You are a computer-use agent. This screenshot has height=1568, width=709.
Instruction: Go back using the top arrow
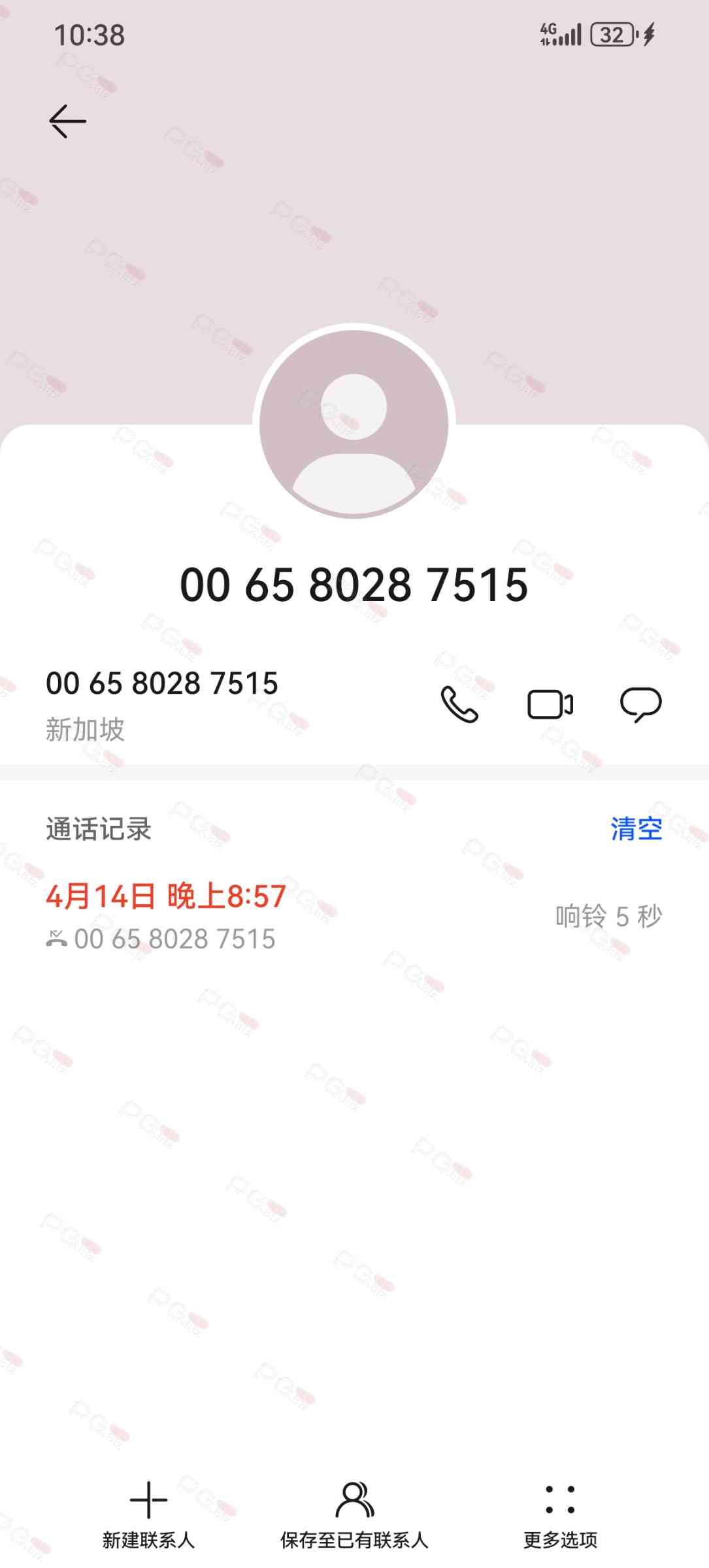pyautogui.click(x=67, y=122)
